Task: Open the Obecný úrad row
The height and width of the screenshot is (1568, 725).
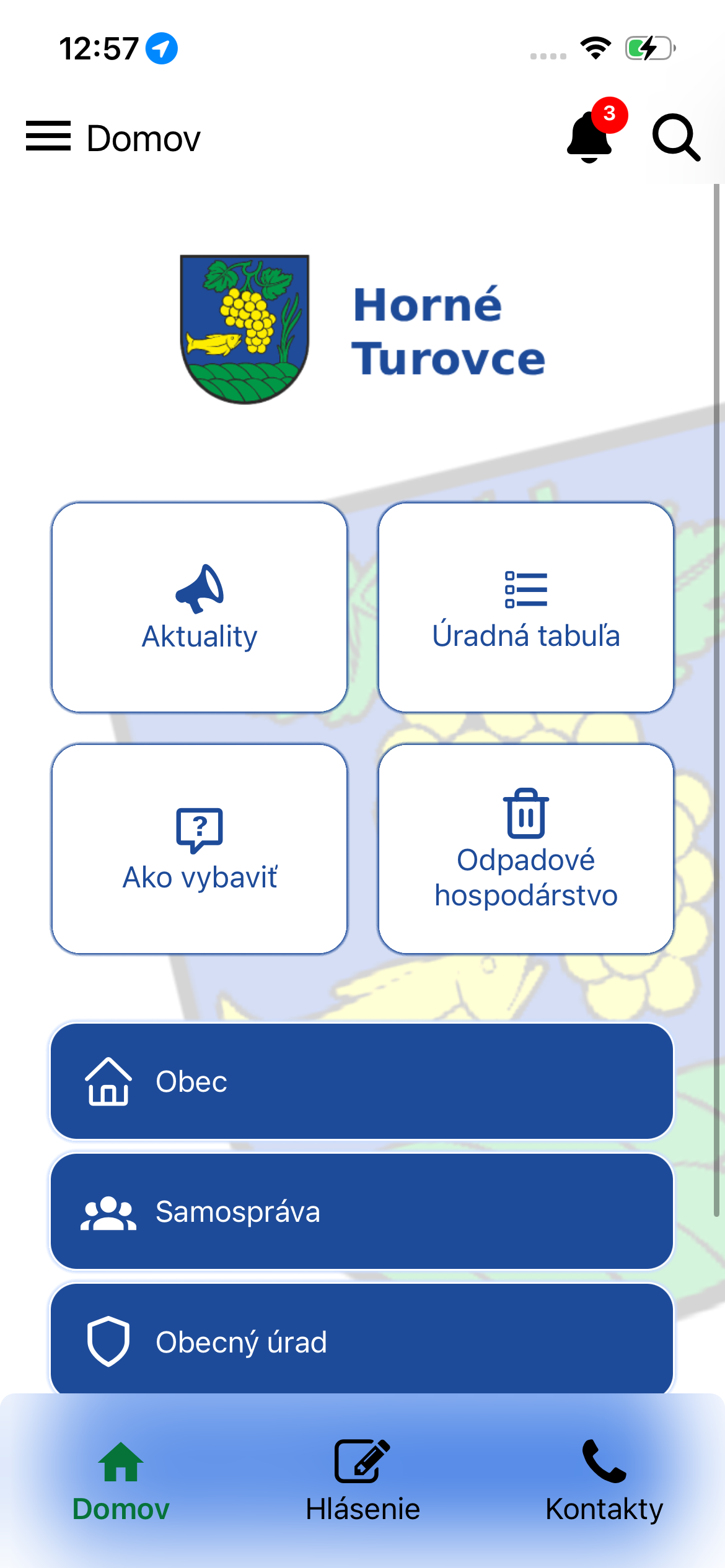Action: [x=362, y=1341]
